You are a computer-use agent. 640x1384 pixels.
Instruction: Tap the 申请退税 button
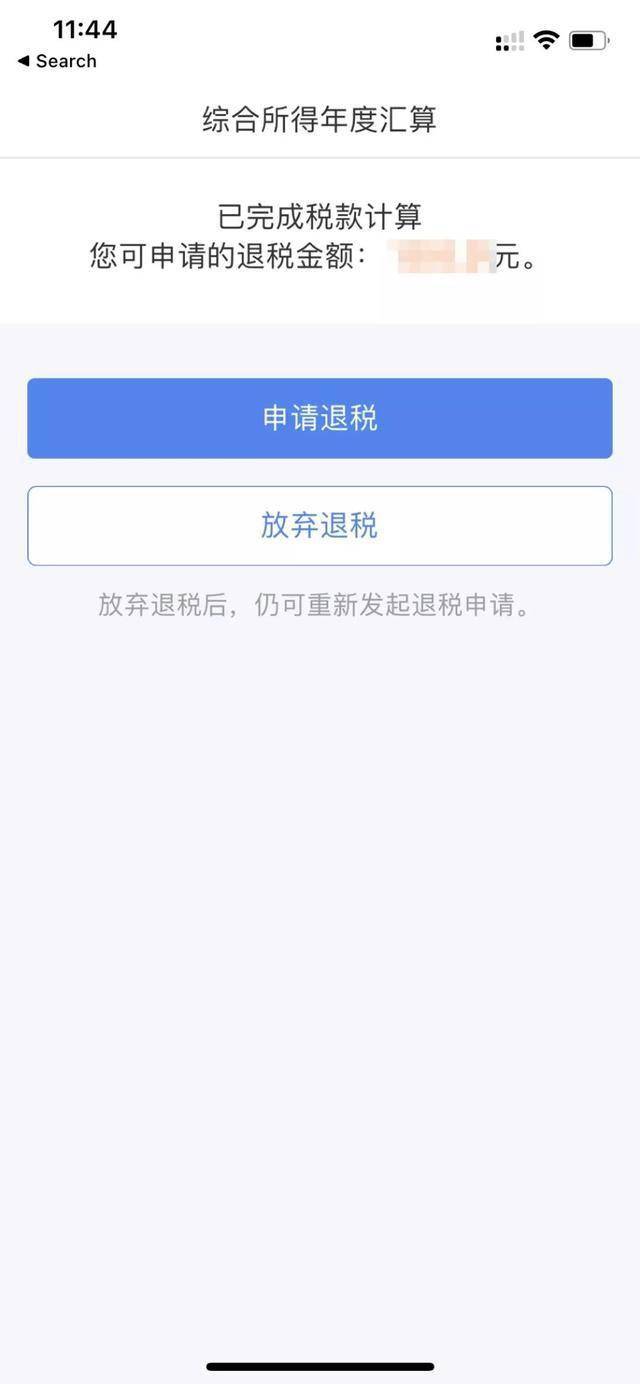pos(319,418)
